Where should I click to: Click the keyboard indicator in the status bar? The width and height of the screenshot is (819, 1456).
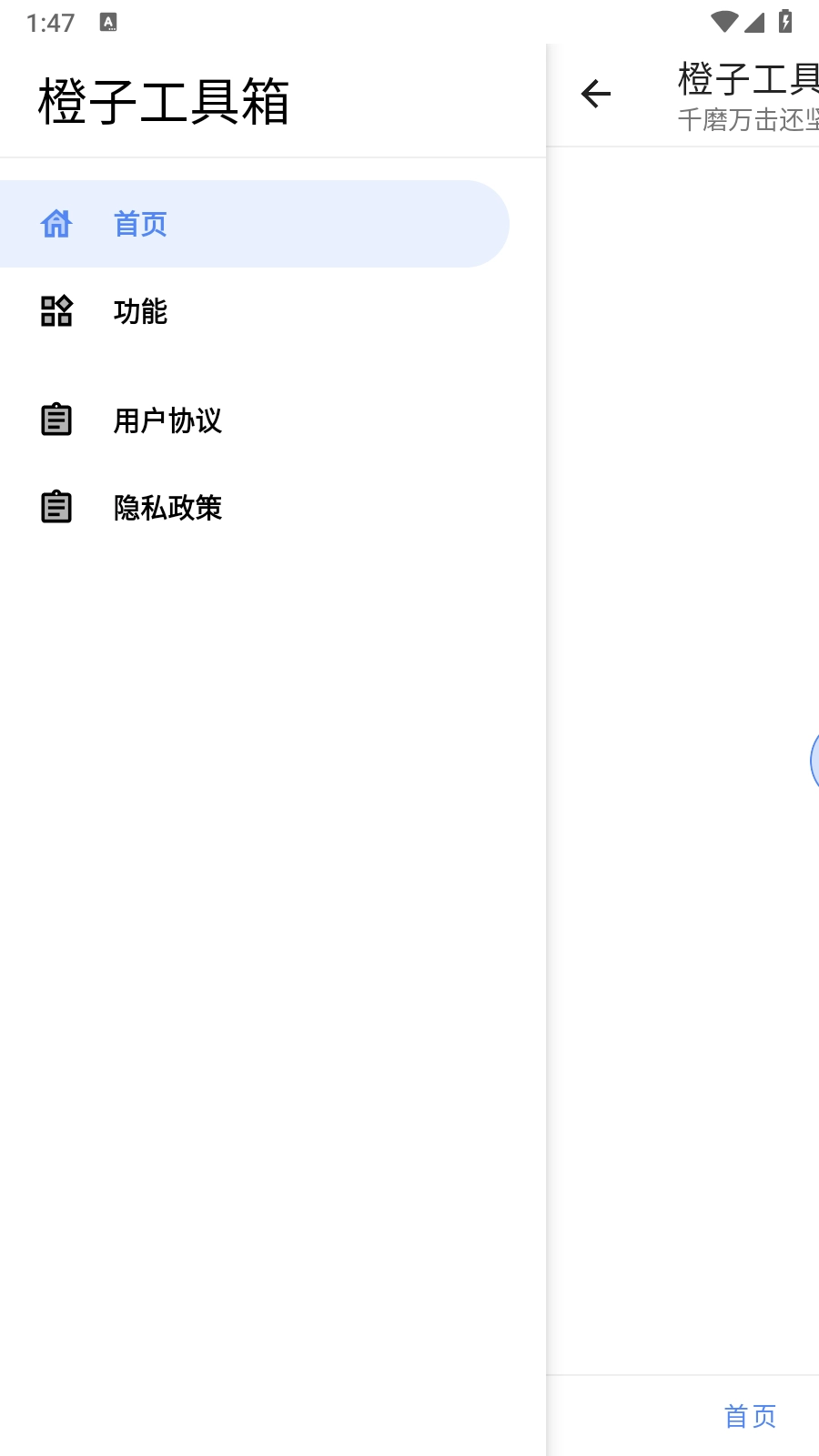pyautogui.click(x=109, y=22)
